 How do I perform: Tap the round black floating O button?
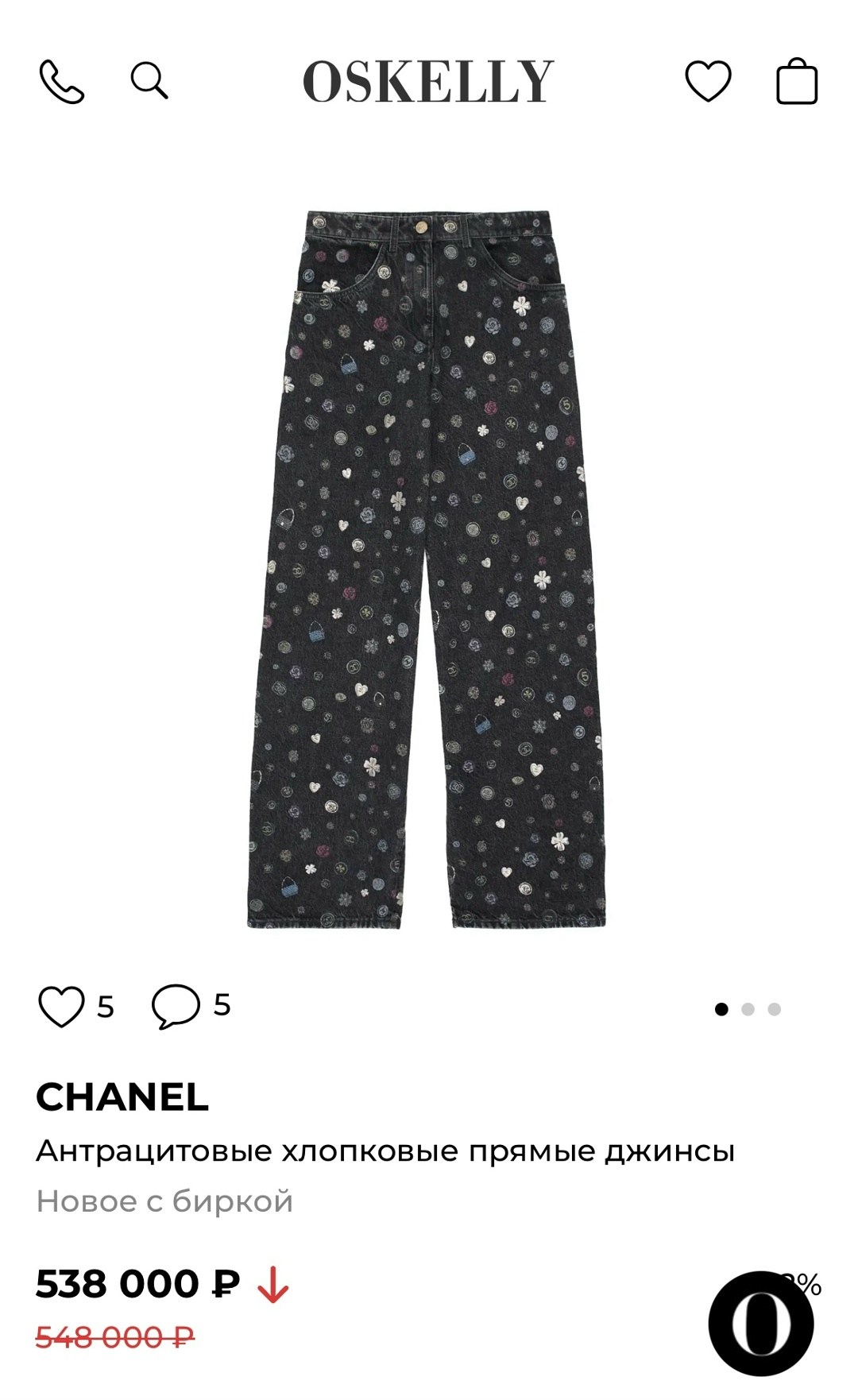click(760, 1324)
